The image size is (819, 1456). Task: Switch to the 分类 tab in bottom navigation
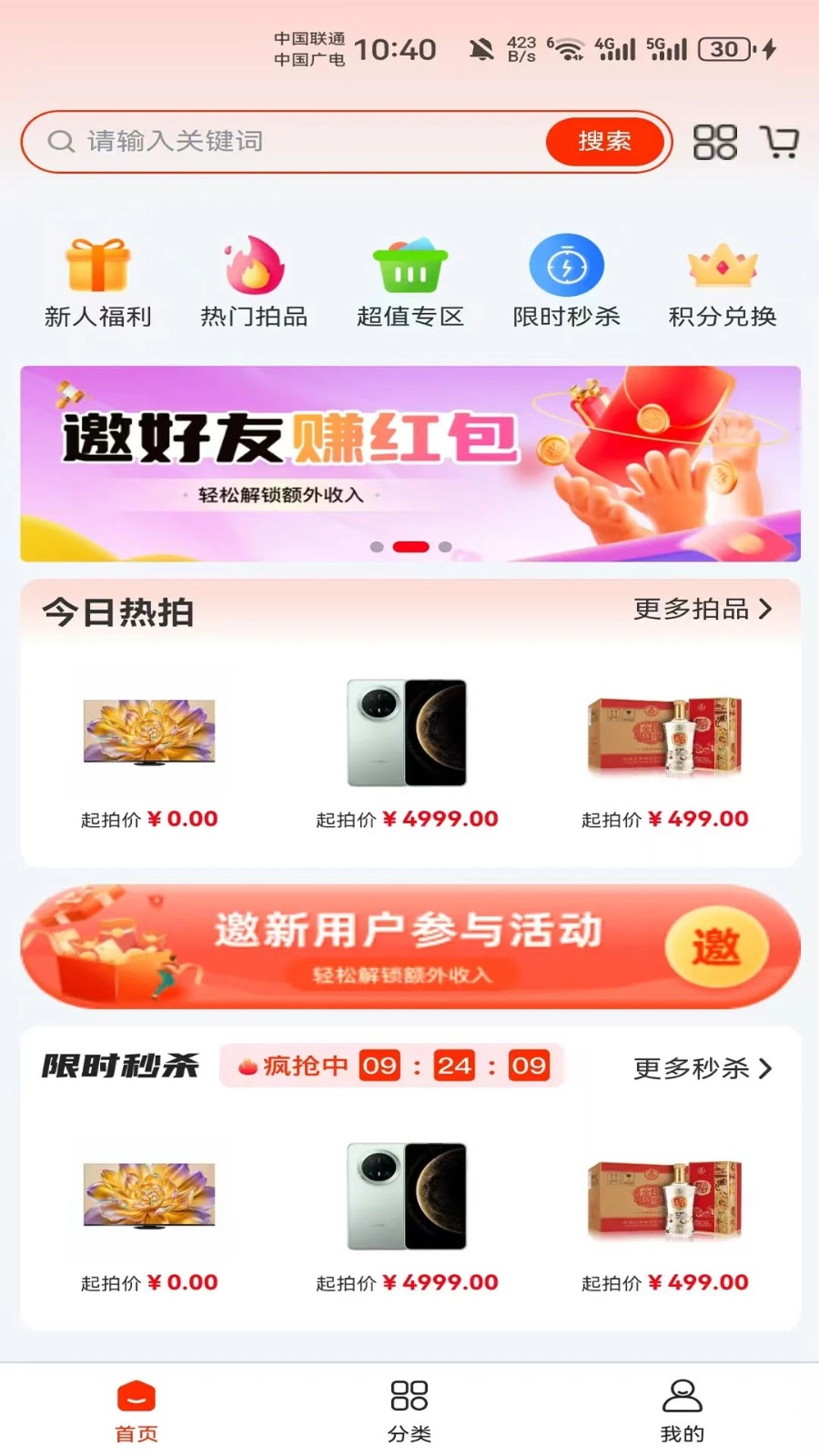click(409, 1408)
